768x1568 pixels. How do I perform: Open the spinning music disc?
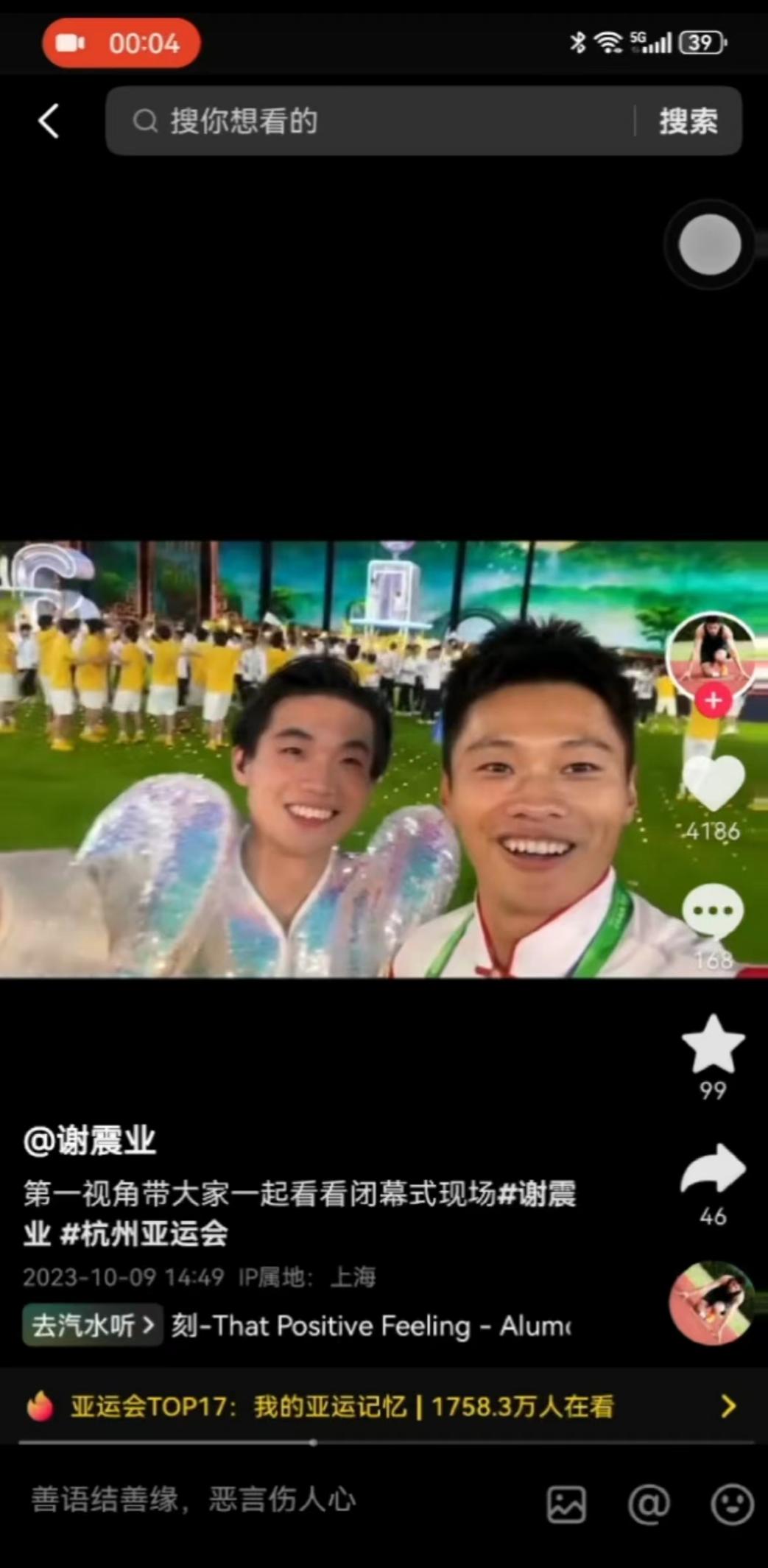click(x=711, y=1303)
